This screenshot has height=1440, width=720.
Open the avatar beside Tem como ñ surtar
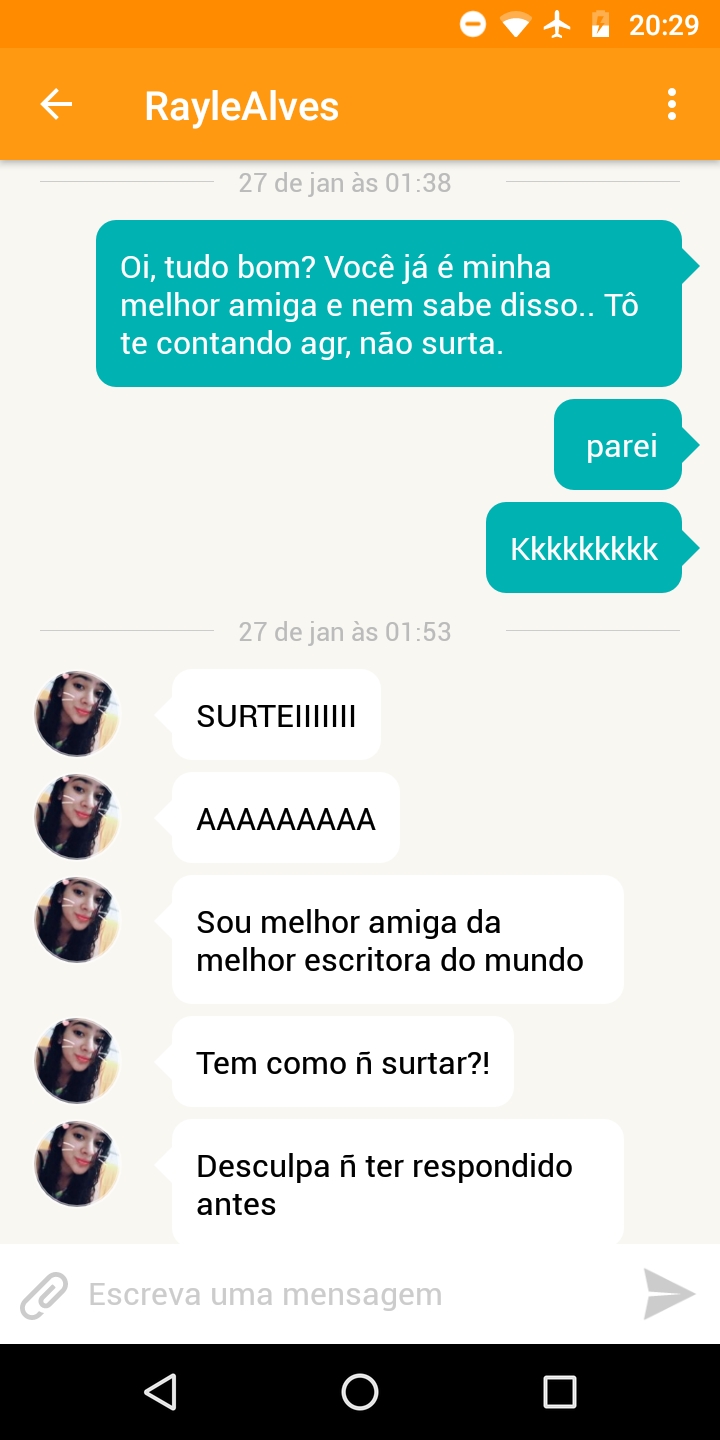[77, 1061]
